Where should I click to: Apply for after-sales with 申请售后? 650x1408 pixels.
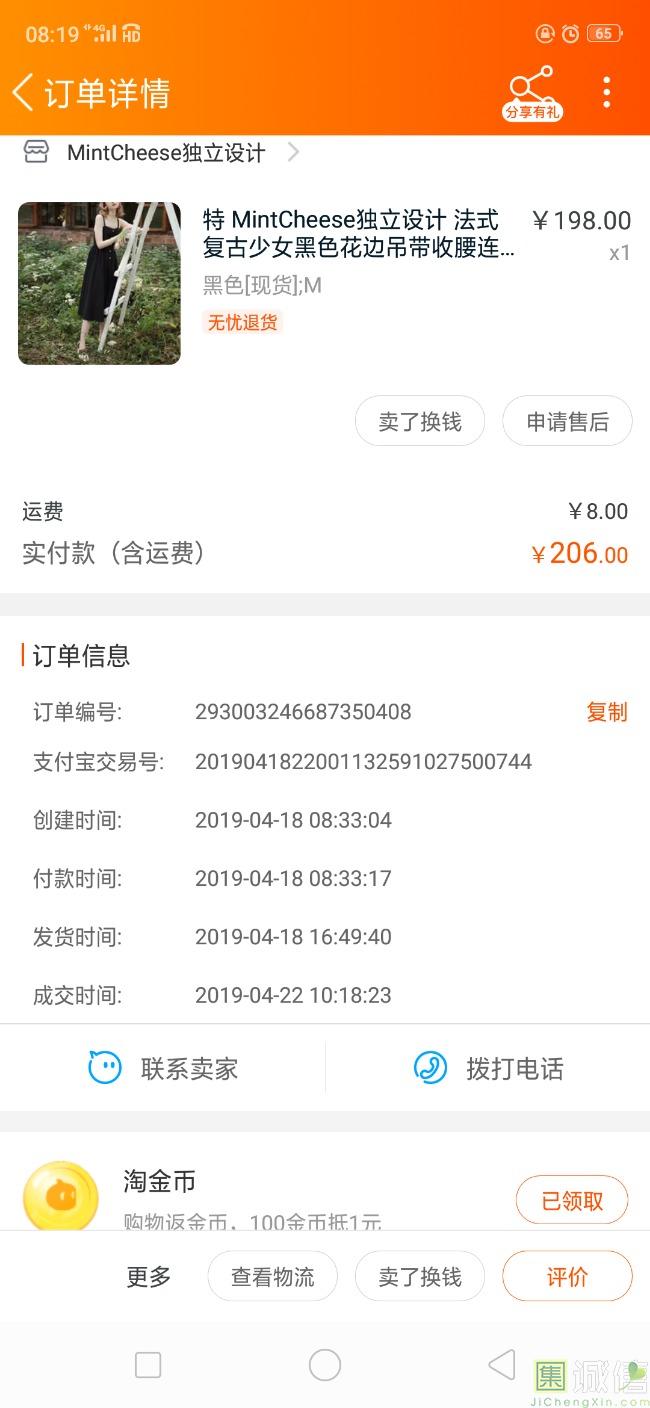[x=567, y=422]
